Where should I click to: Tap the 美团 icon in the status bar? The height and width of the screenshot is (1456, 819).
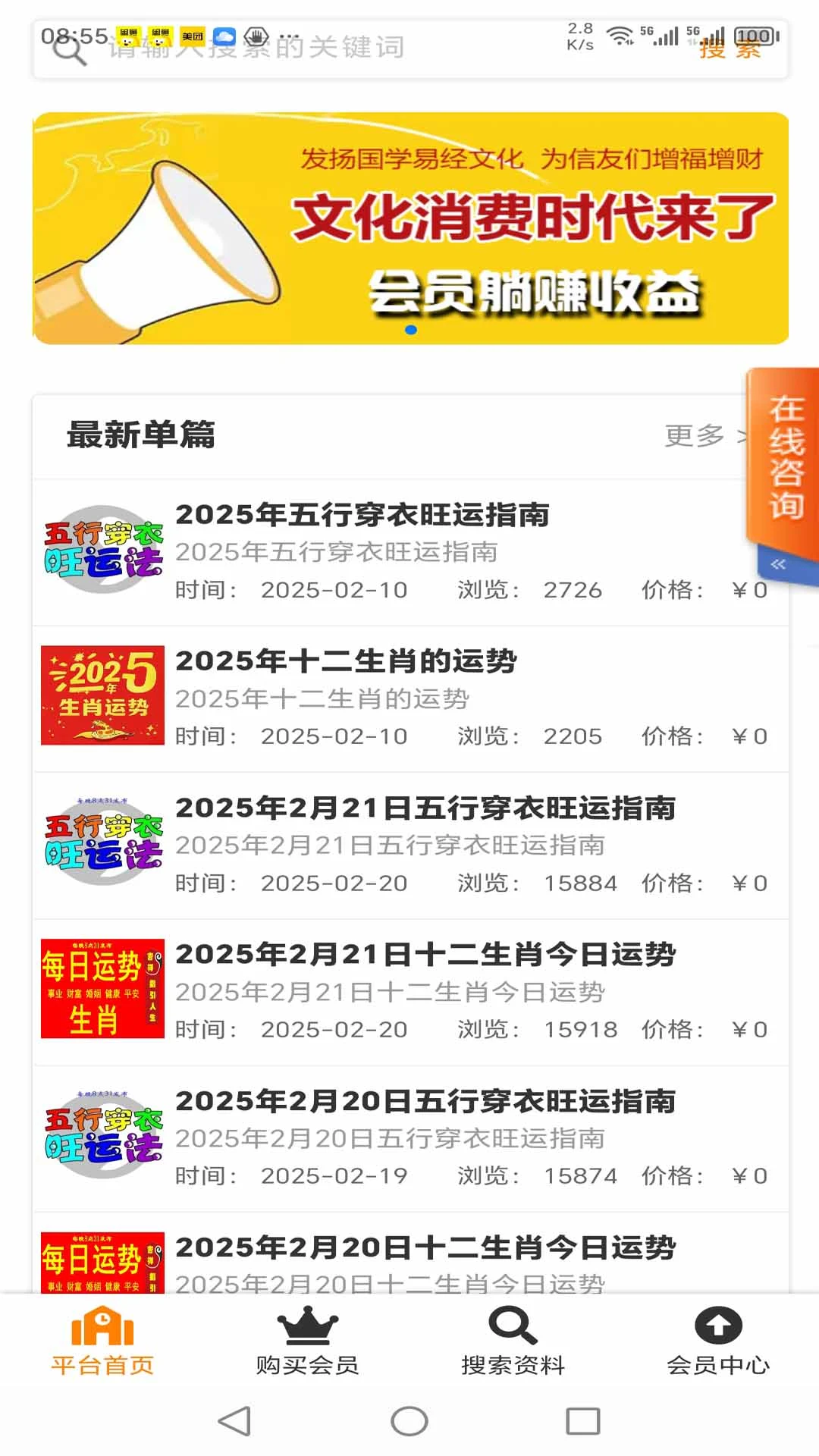[192, 34]
